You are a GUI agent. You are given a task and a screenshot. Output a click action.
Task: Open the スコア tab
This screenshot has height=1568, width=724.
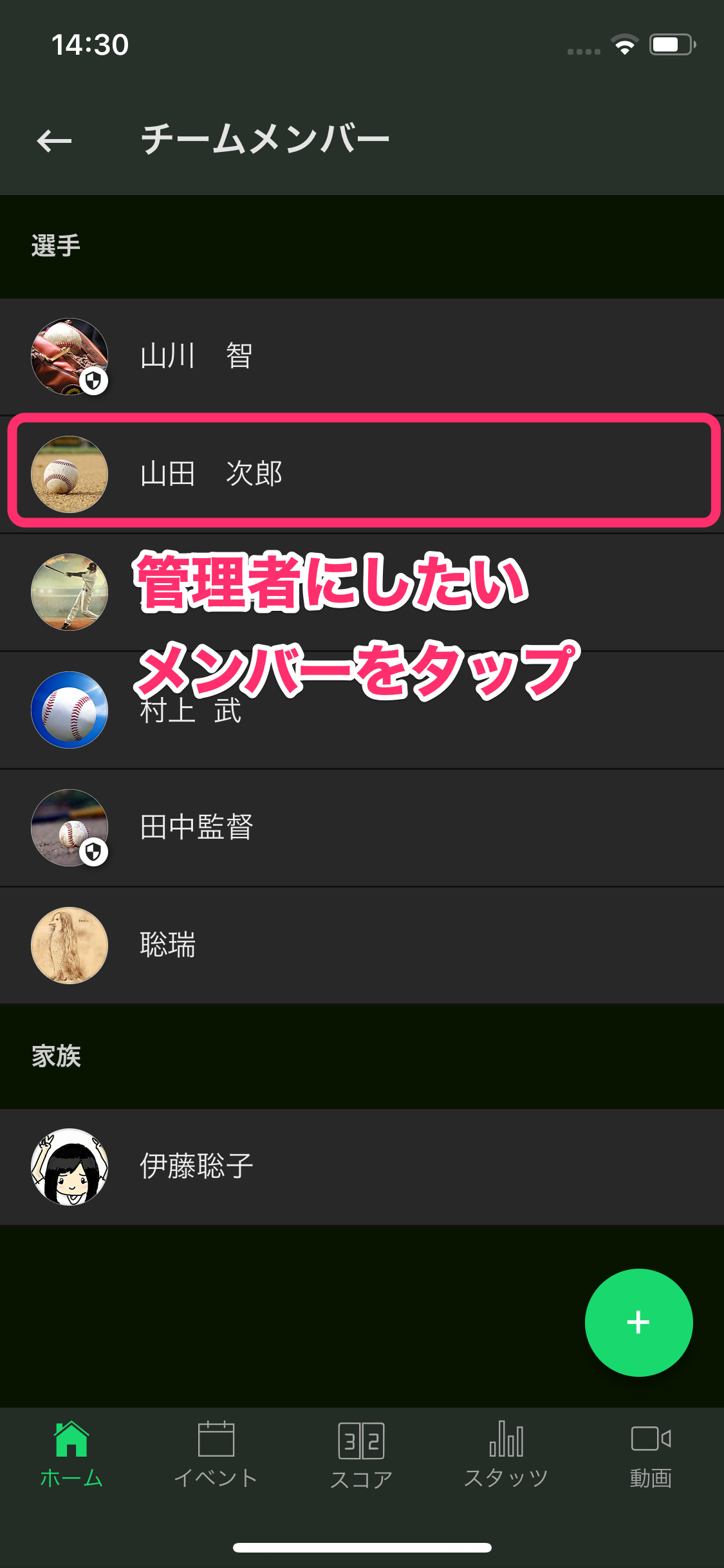(361, 1455)
